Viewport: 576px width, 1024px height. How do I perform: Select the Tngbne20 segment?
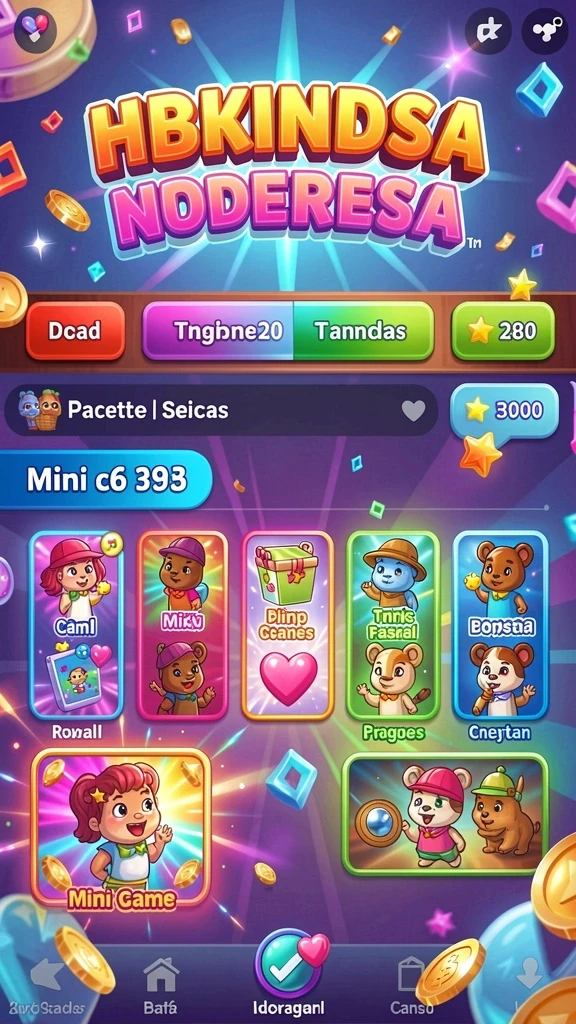pos(219,330)
